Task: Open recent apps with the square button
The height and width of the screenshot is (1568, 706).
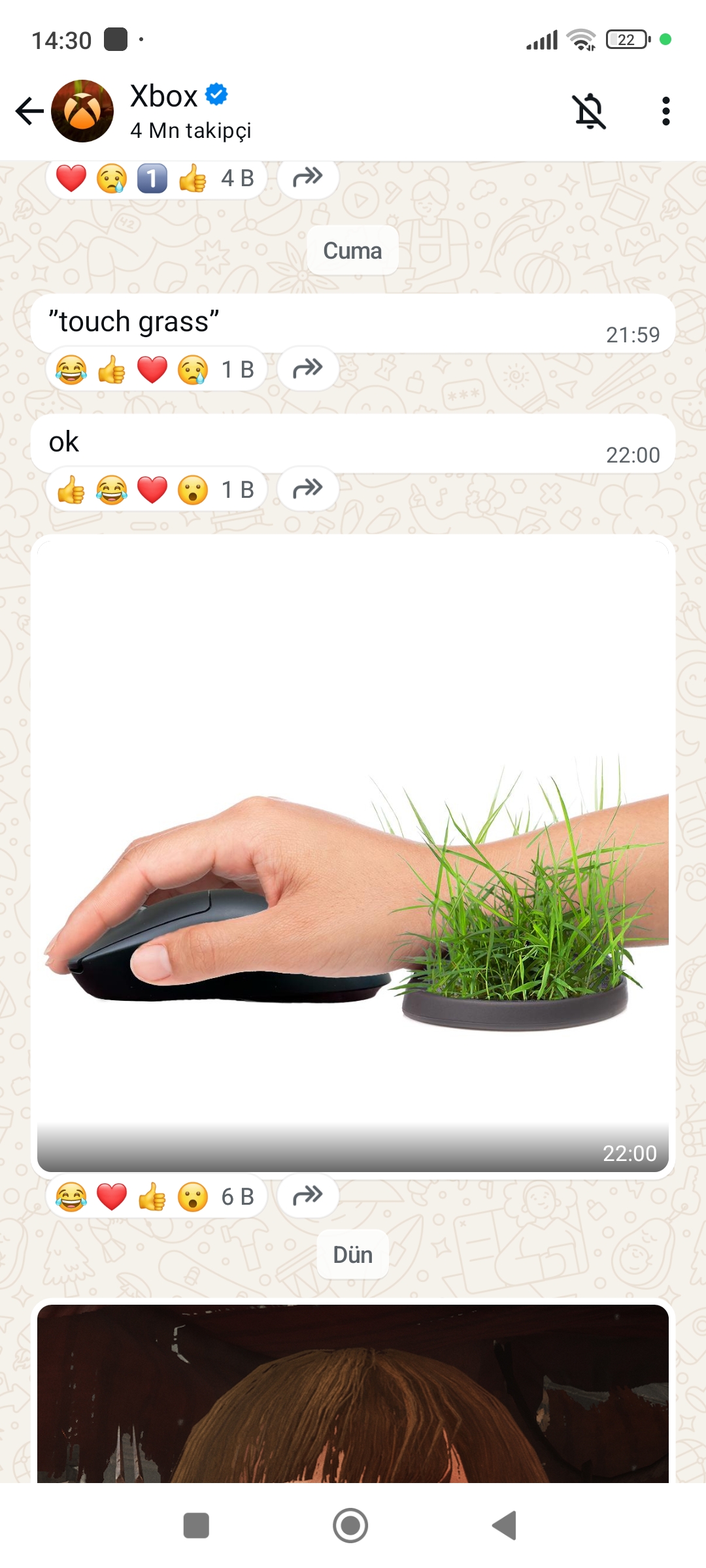Action: click(196, 1526)
